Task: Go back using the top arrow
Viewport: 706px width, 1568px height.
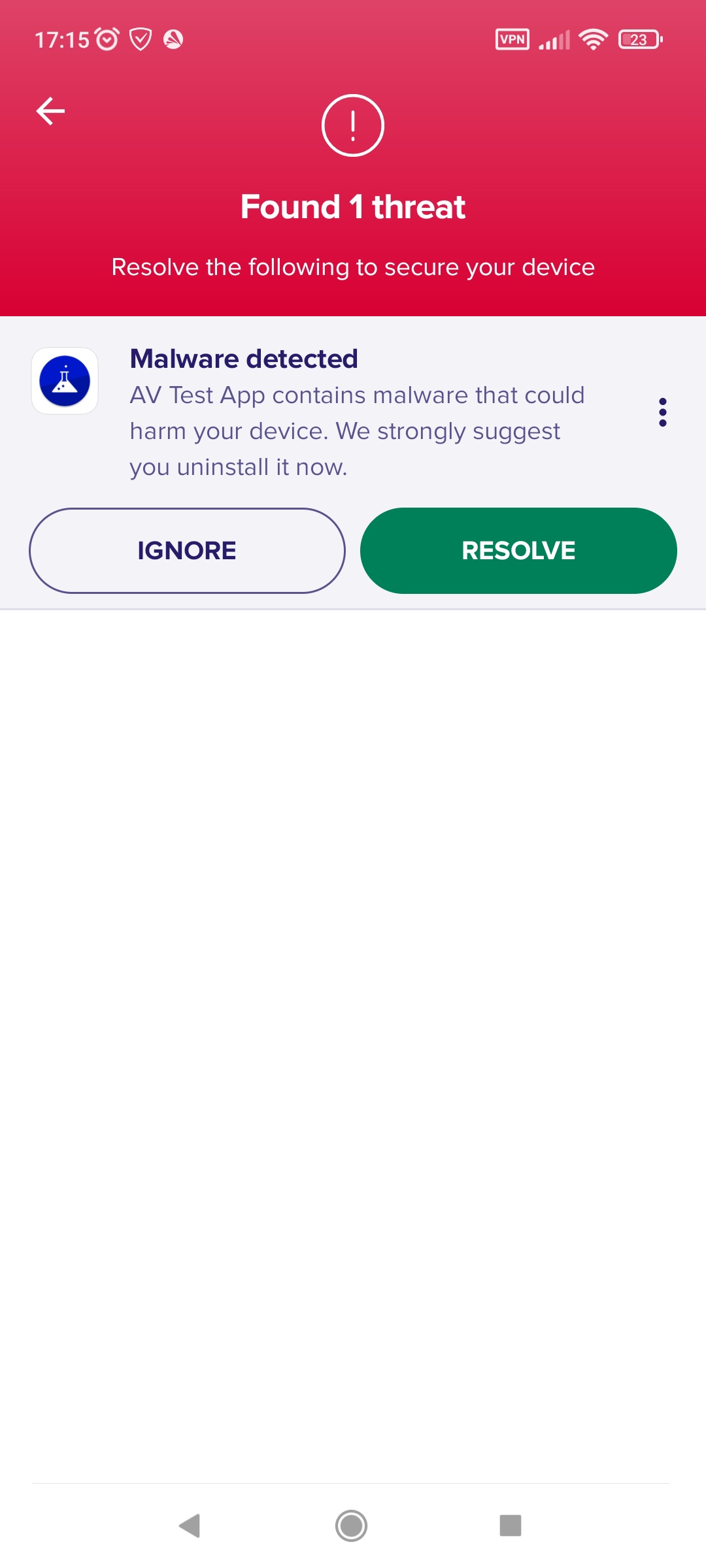Action: (x=50, y=111)
